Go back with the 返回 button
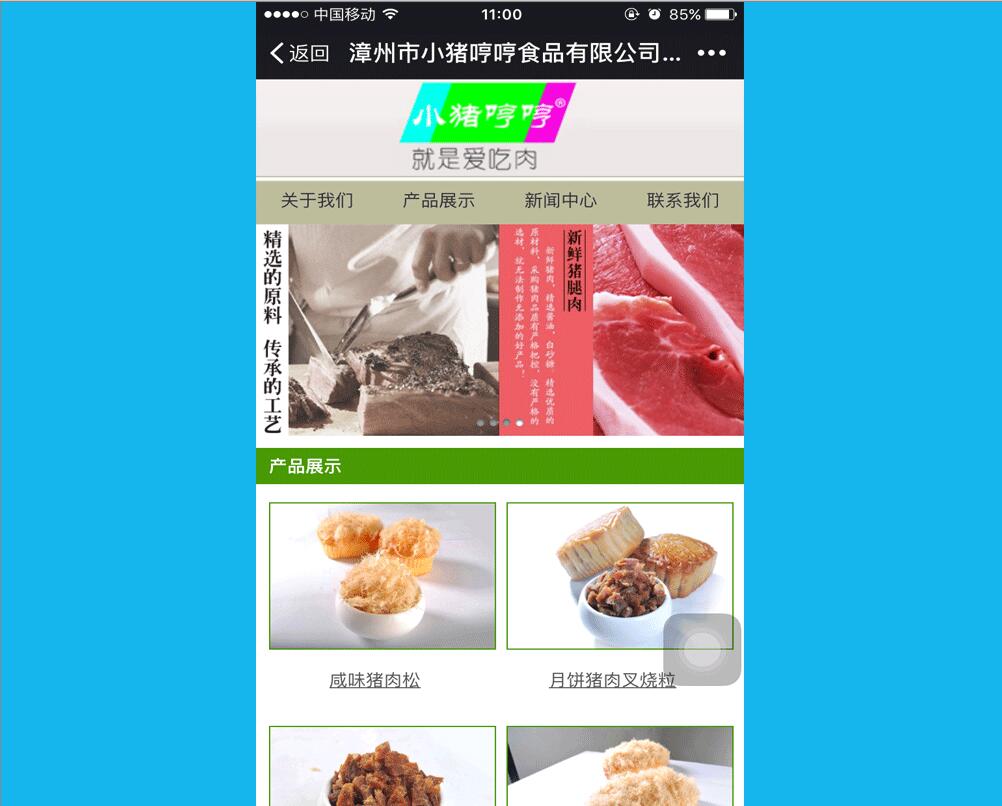This screenshot has width=1002, height=806. point(299,54)
